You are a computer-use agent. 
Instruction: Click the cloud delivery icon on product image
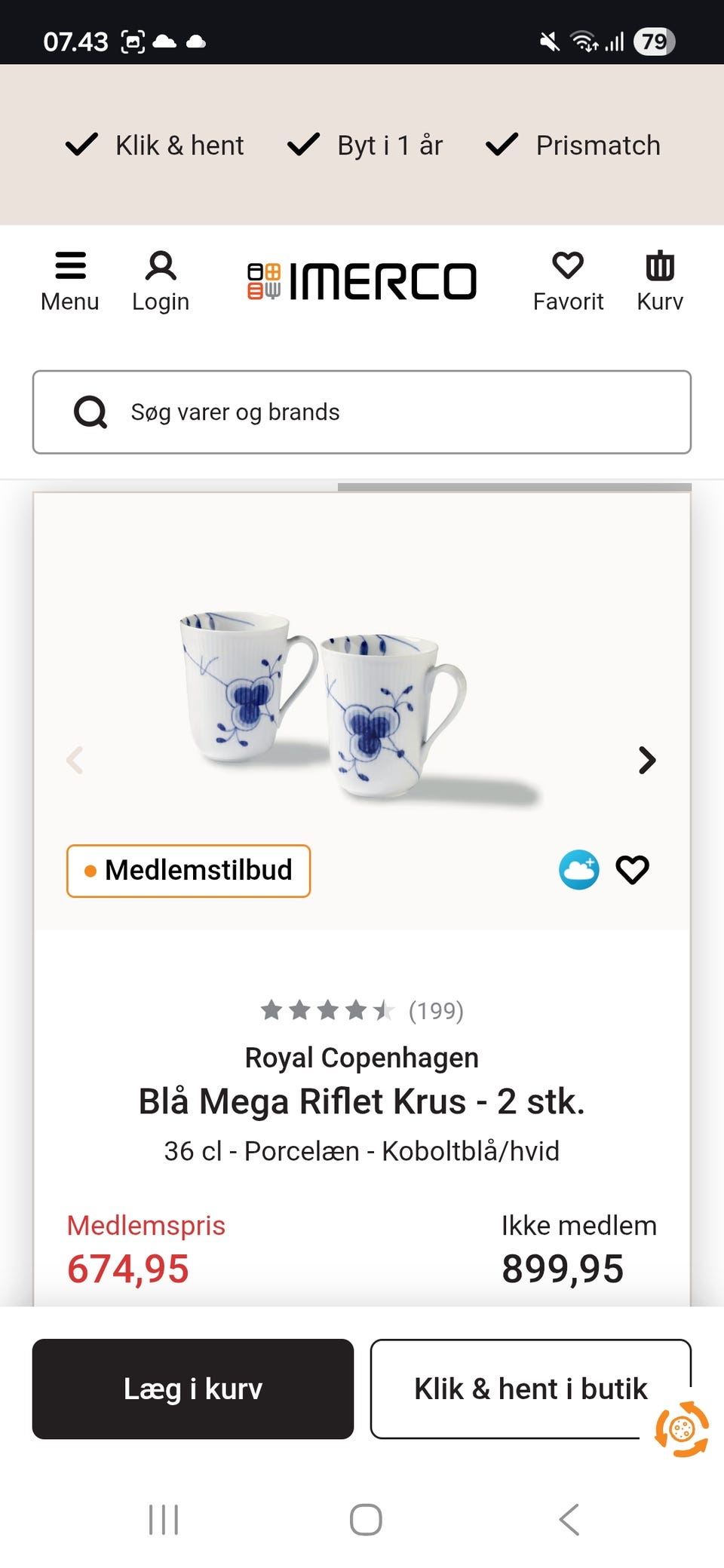click(x=578, y=869)
